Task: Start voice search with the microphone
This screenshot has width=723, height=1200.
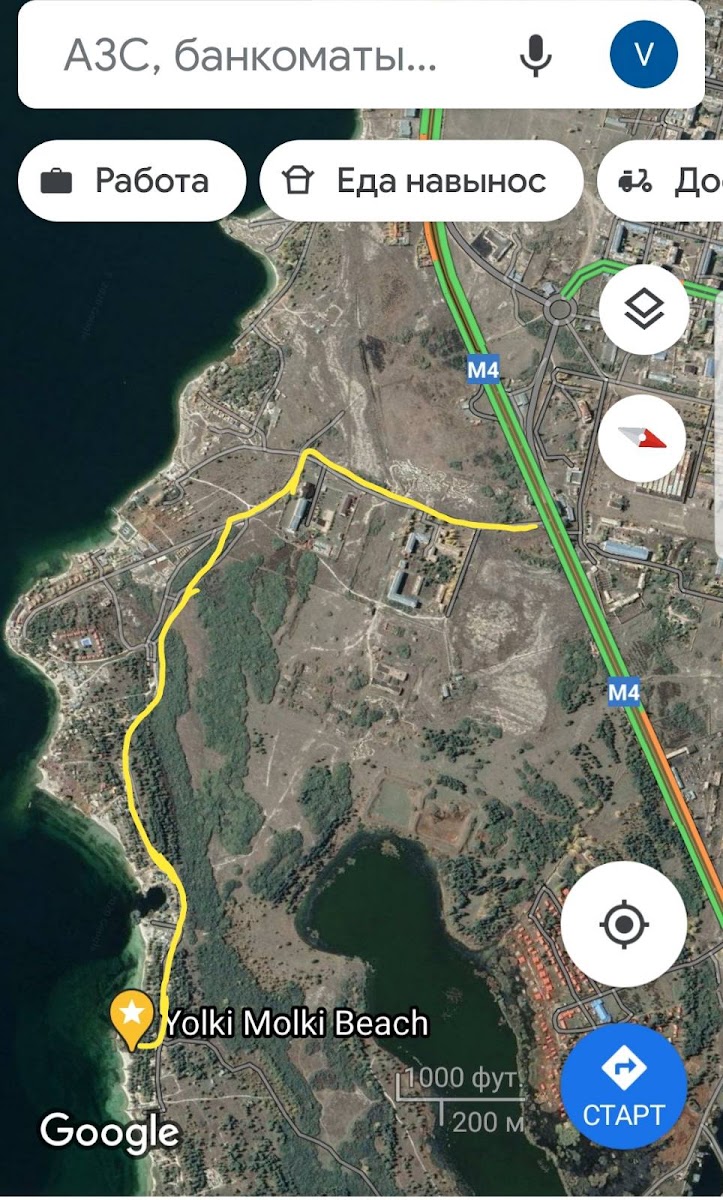Action: click(x=536, y=55)
